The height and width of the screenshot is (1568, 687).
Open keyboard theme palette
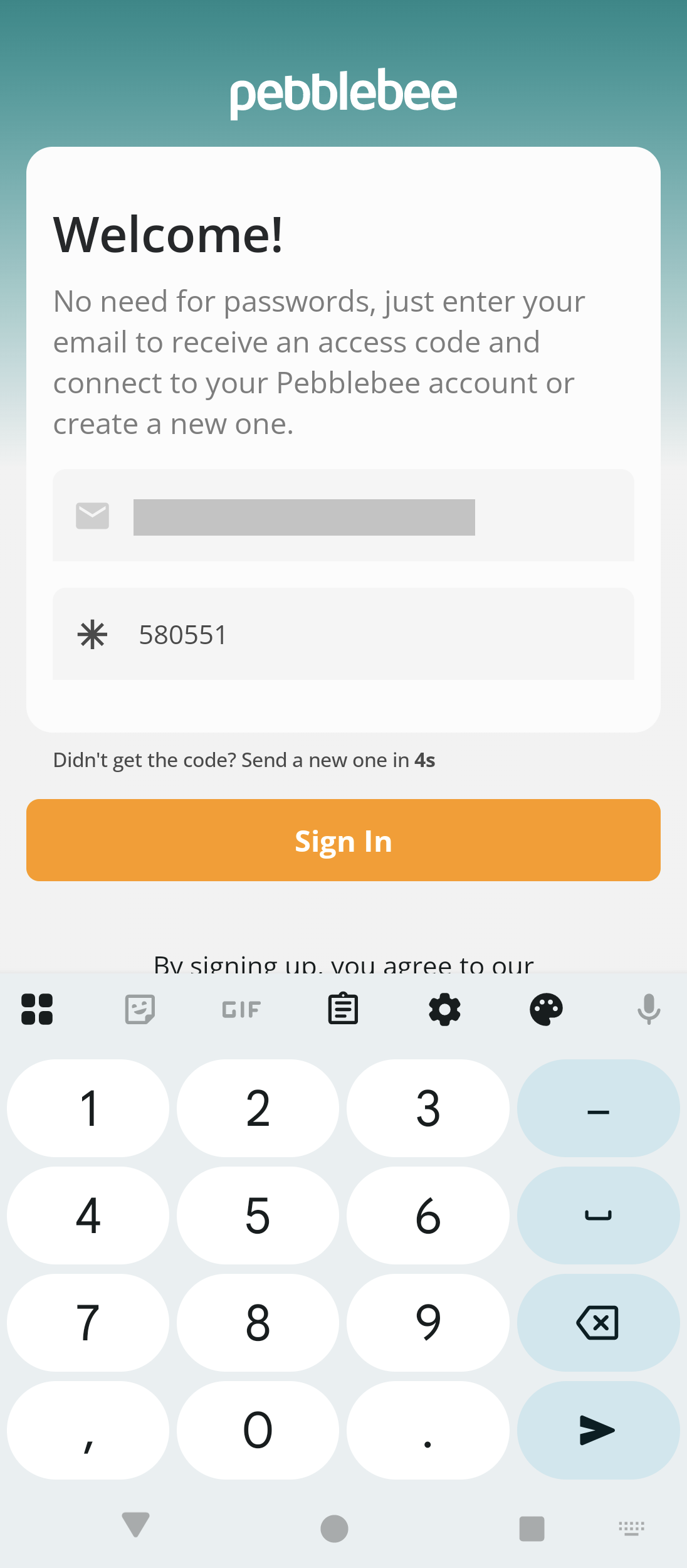pos(546,1009)
